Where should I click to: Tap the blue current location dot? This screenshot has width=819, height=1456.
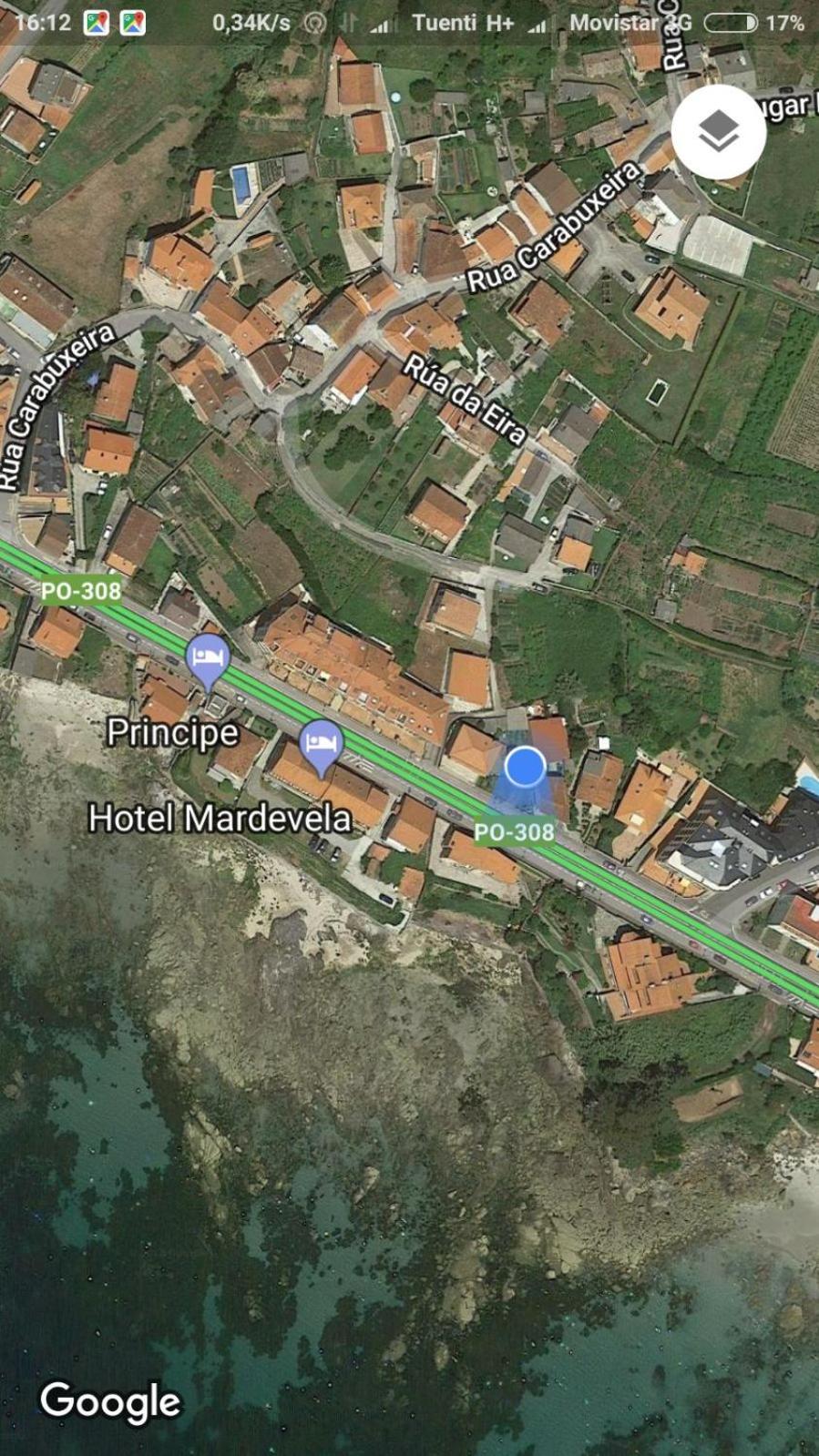point(525,767)
